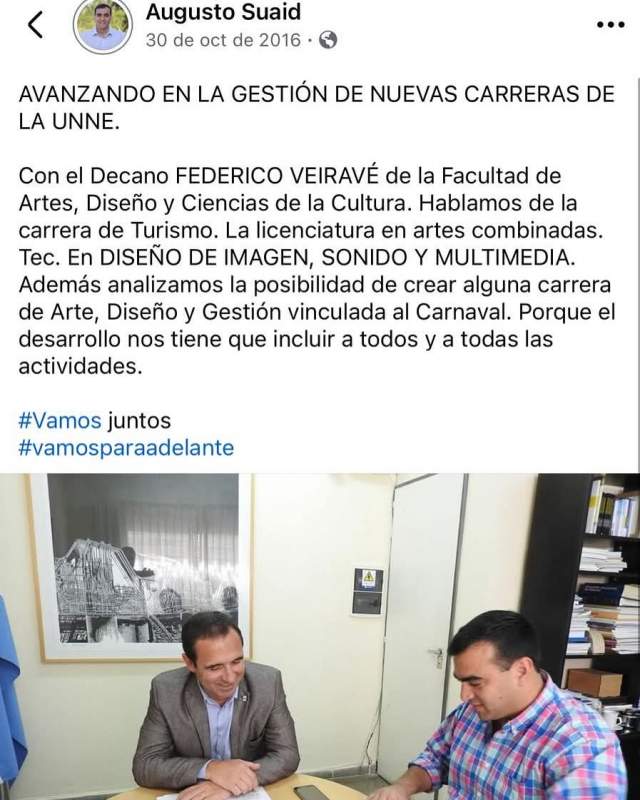Open the #vamosparaadelante hashtag
This screenshot has width=640, height=800.
click(126, 448)
